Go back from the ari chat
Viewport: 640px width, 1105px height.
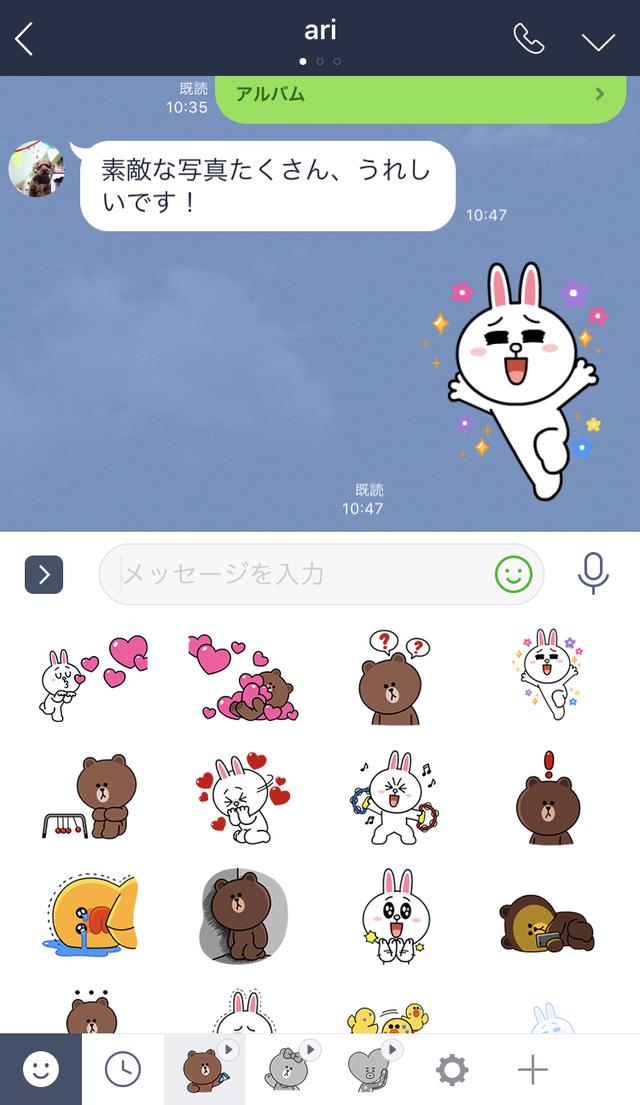point(24,38)
